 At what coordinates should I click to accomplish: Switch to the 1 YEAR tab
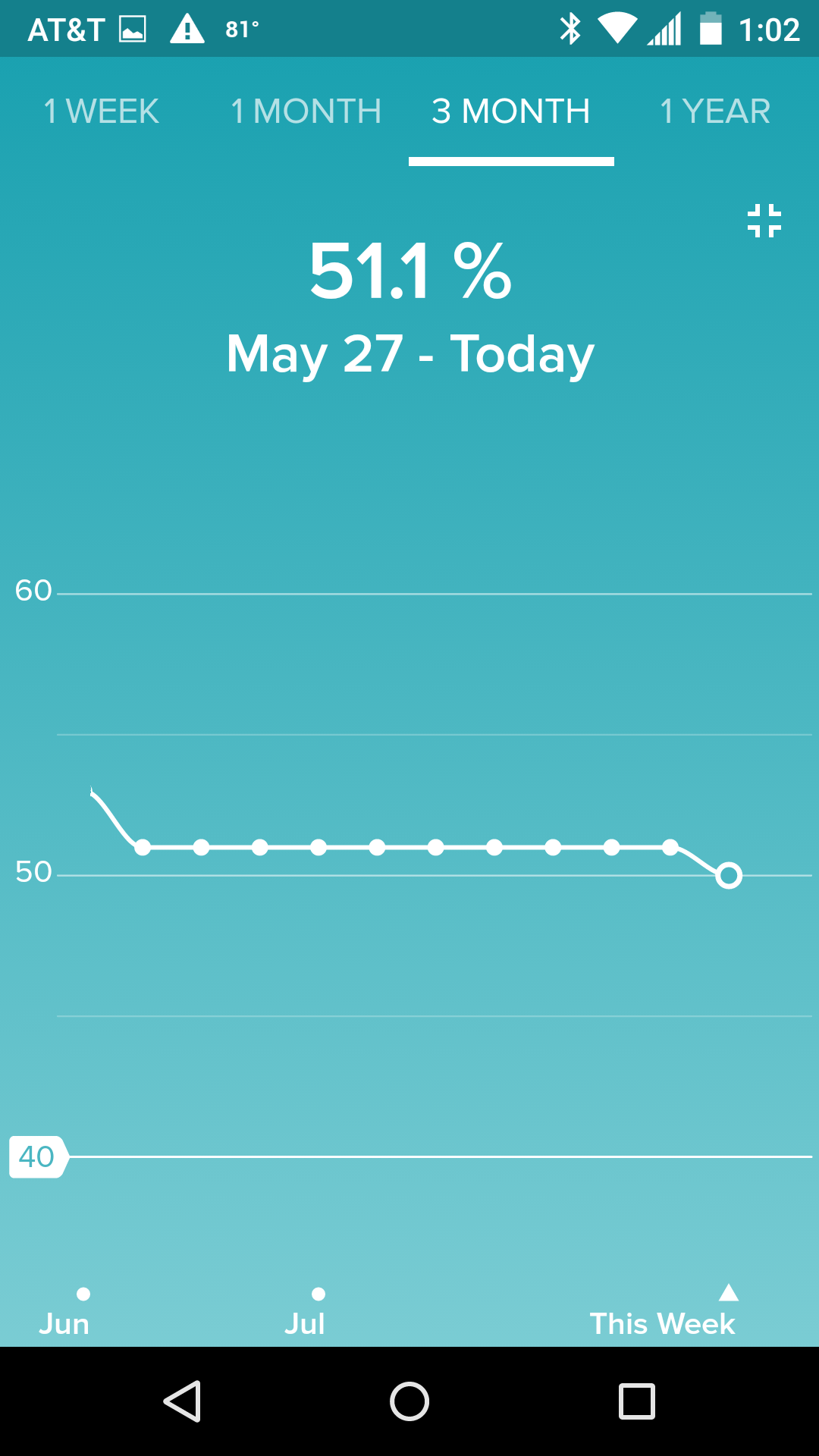[715, 111]
